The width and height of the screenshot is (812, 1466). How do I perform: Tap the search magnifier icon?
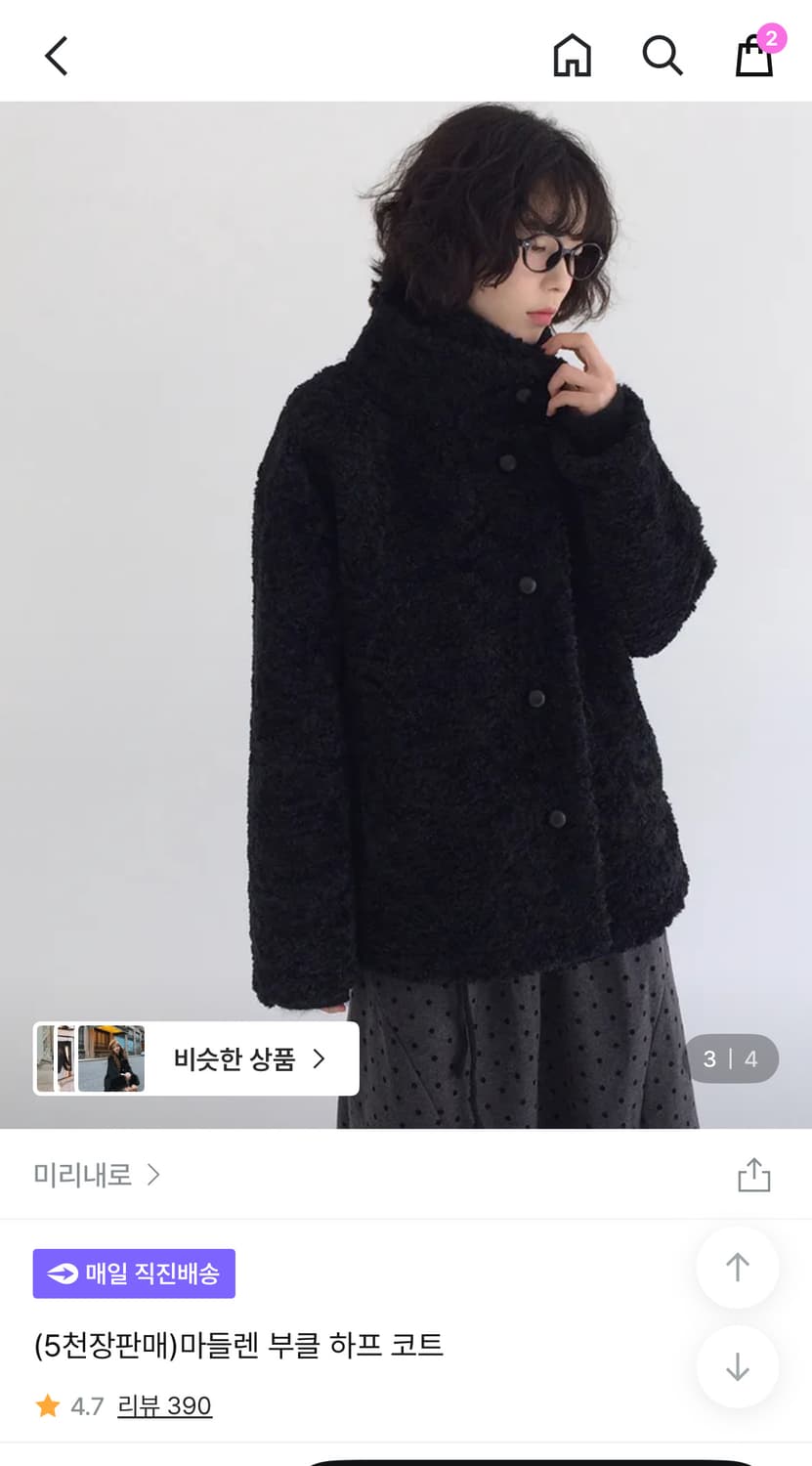[662, 56]
